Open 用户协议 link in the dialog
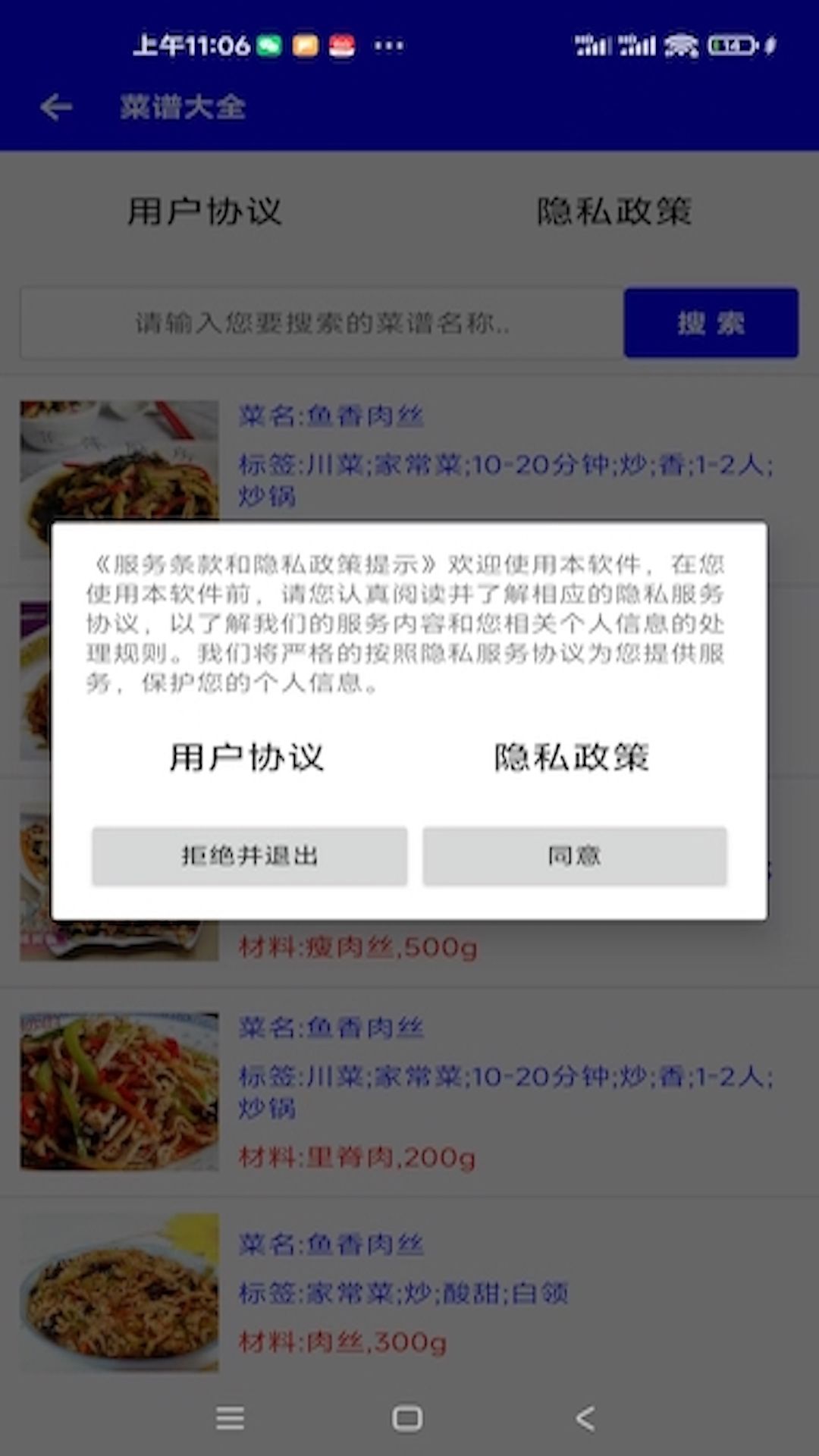The height and width of the screenshot is (1456, 819). 246,757
